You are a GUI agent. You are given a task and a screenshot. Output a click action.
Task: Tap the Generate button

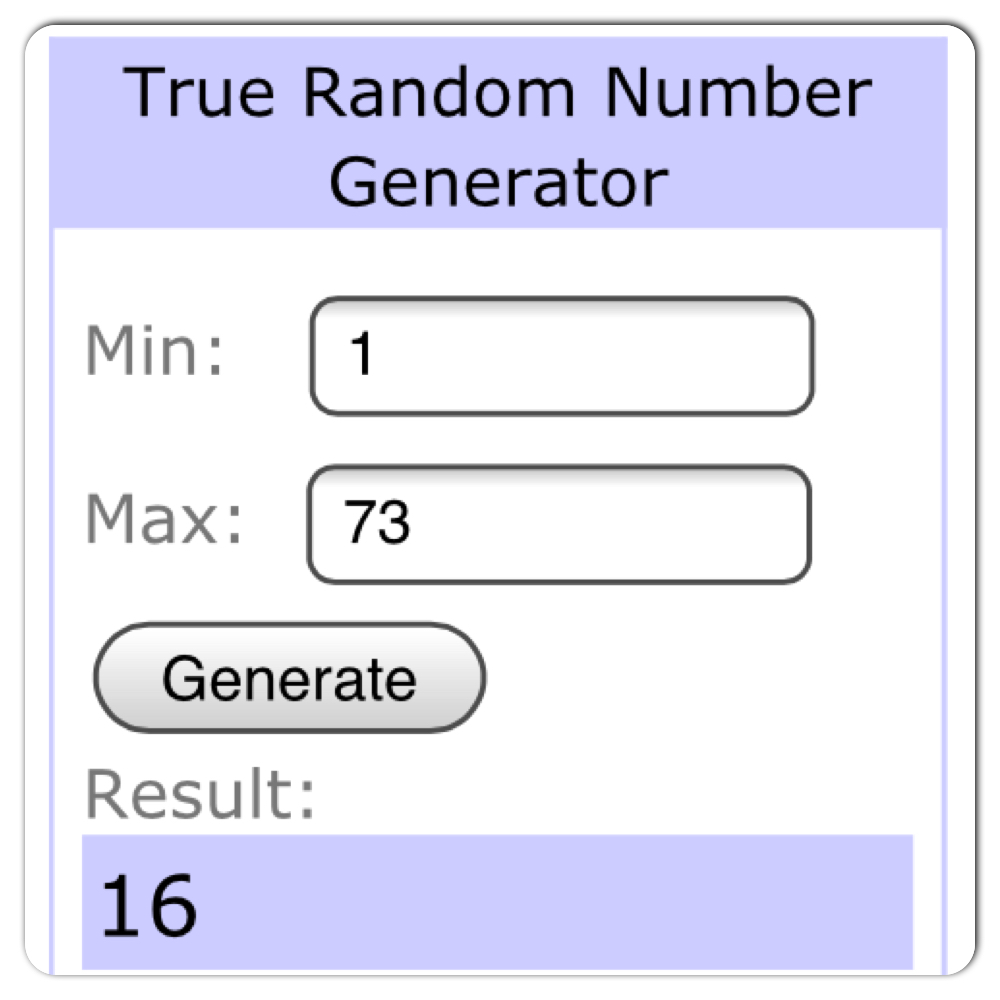289,679
